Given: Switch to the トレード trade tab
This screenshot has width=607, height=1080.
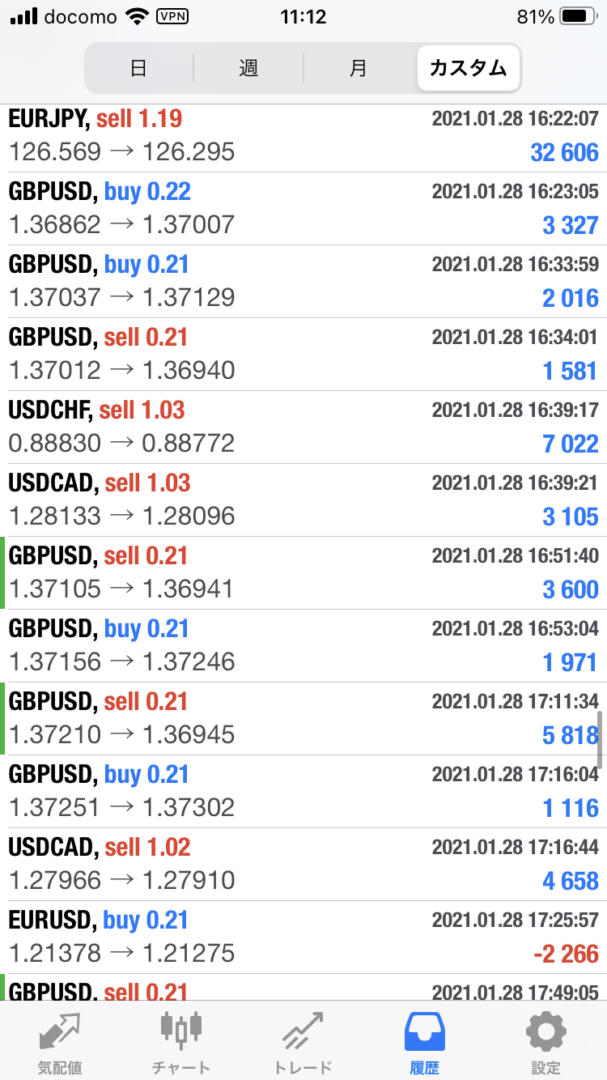Looking at the screenshot, I should pos(303,1040).
